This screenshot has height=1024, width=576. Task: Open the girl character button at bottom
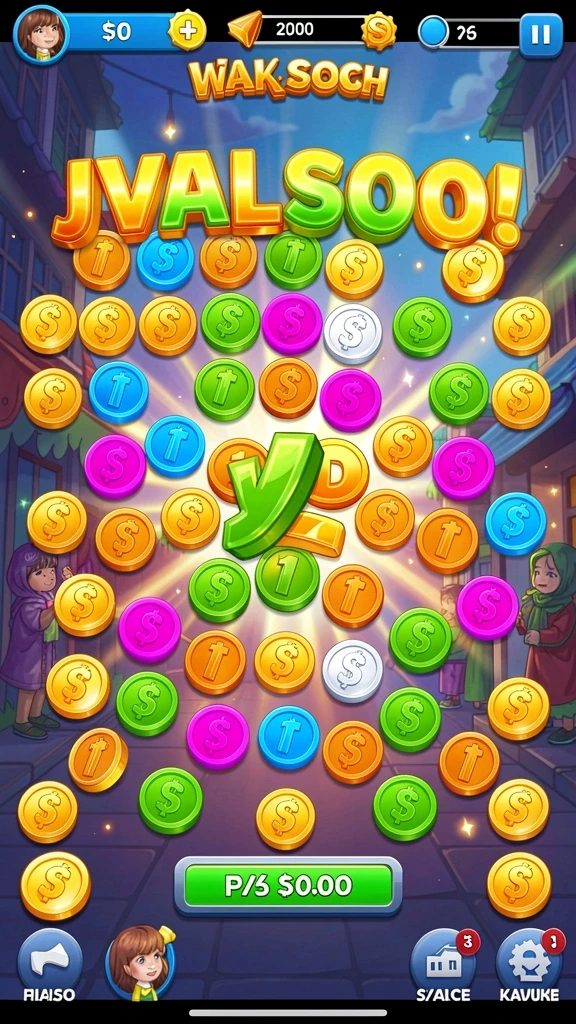point(141,963)
